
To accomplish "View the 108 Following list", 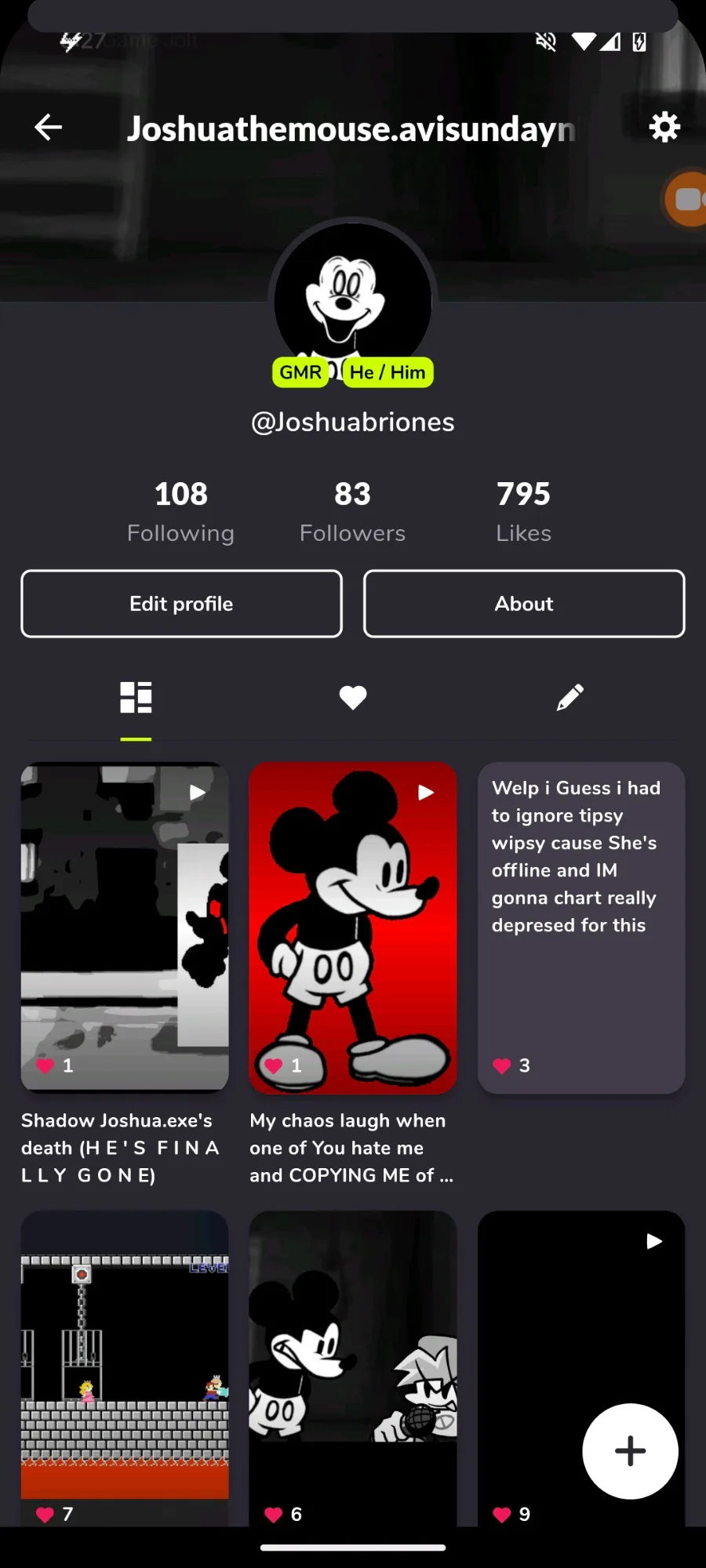I will pyautogui.click(x=180, y=511).
